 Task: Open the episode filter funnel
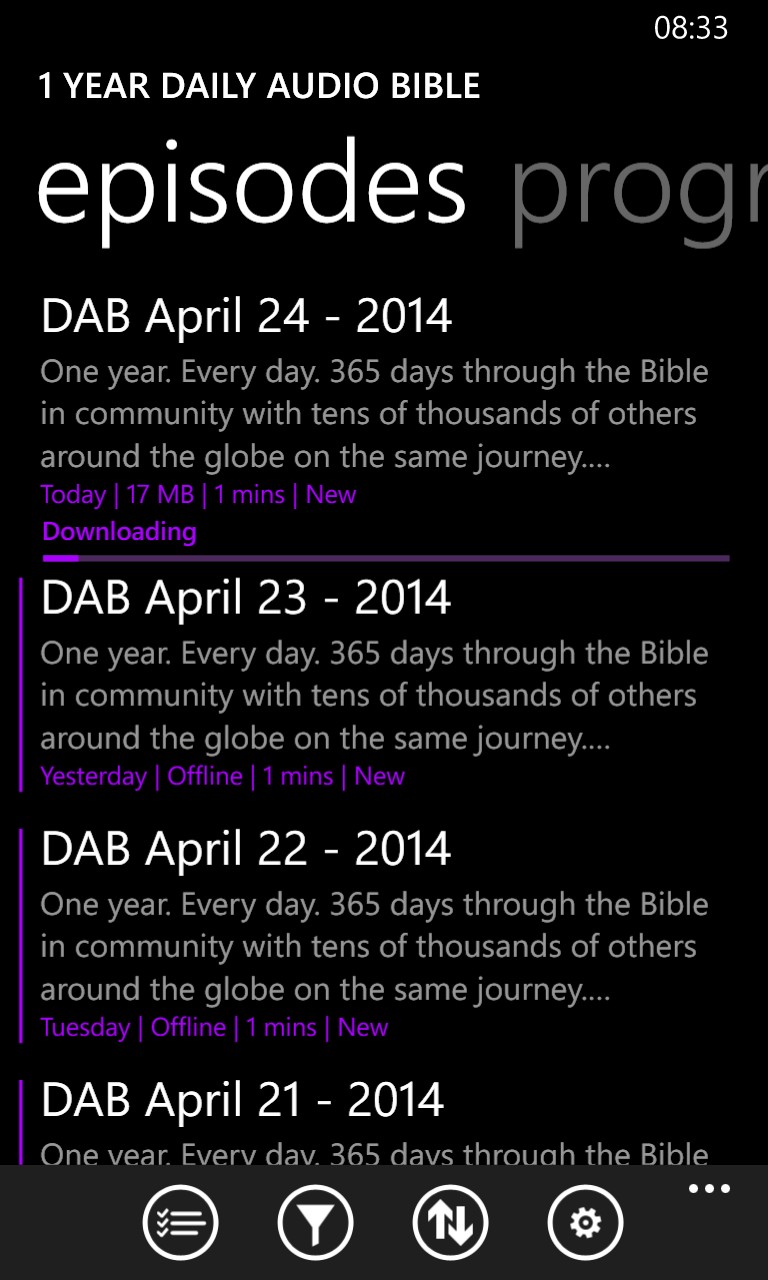coord(315,1222)
